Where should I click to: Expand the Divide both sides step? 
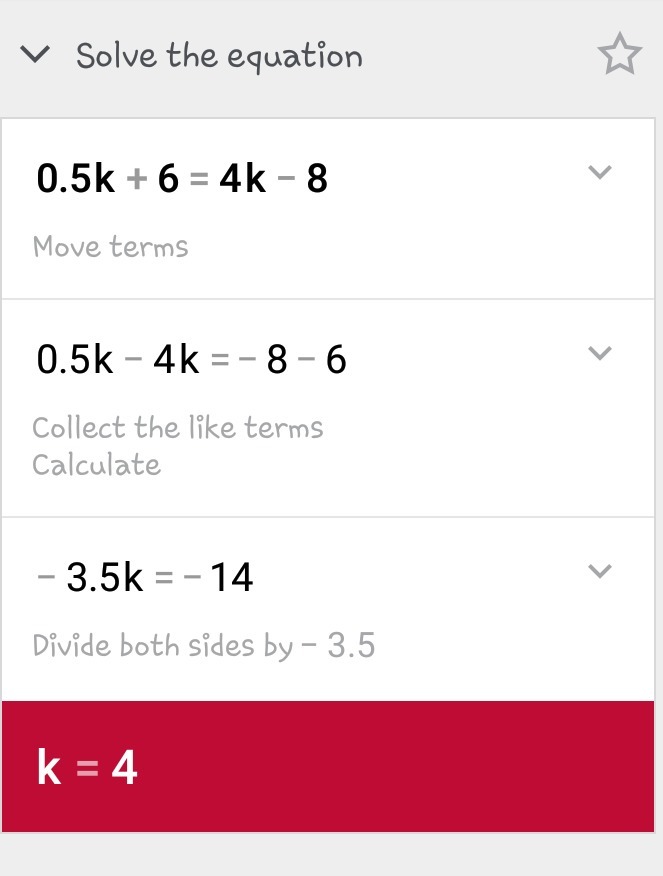(599, 572)
